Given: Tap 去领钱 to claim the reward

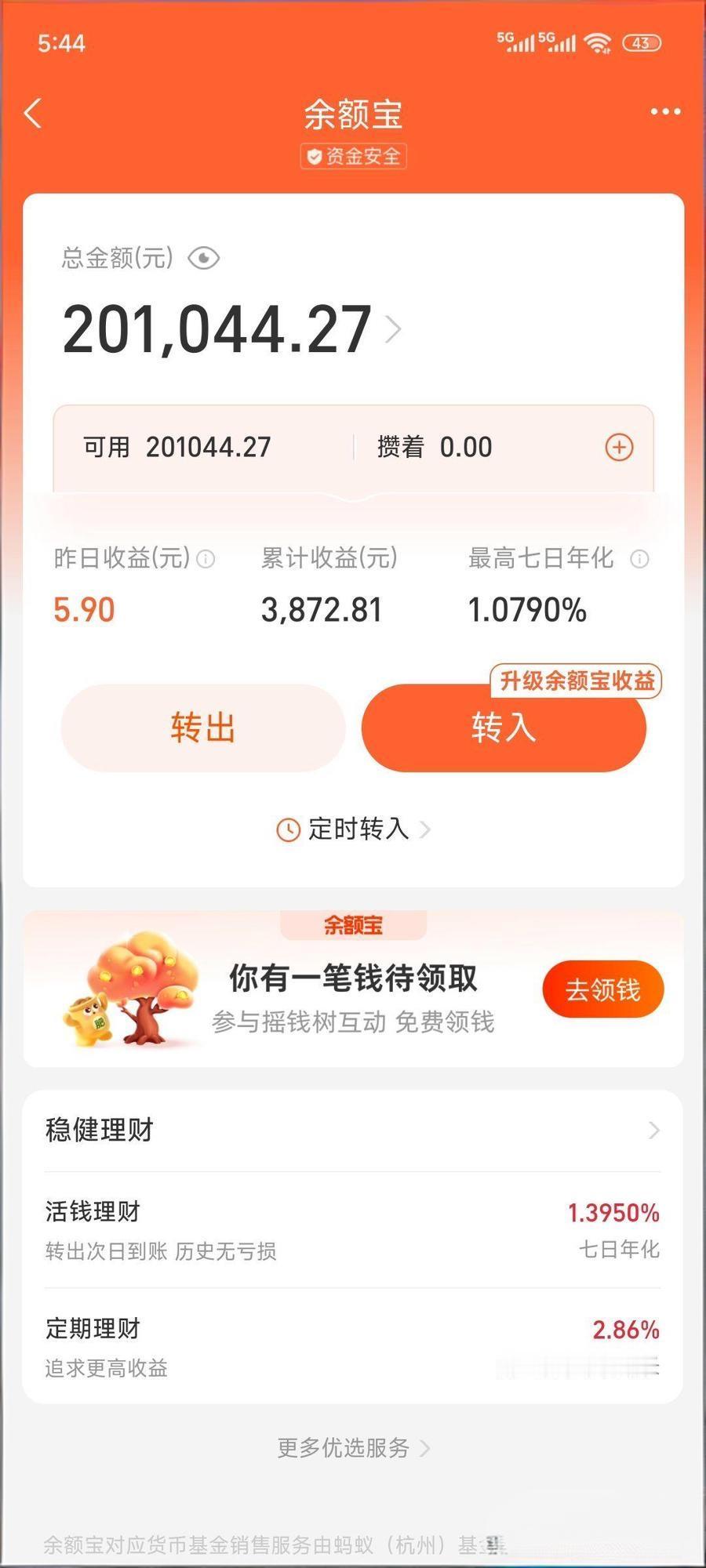Looking at the screenshot, I should (602, 989).
